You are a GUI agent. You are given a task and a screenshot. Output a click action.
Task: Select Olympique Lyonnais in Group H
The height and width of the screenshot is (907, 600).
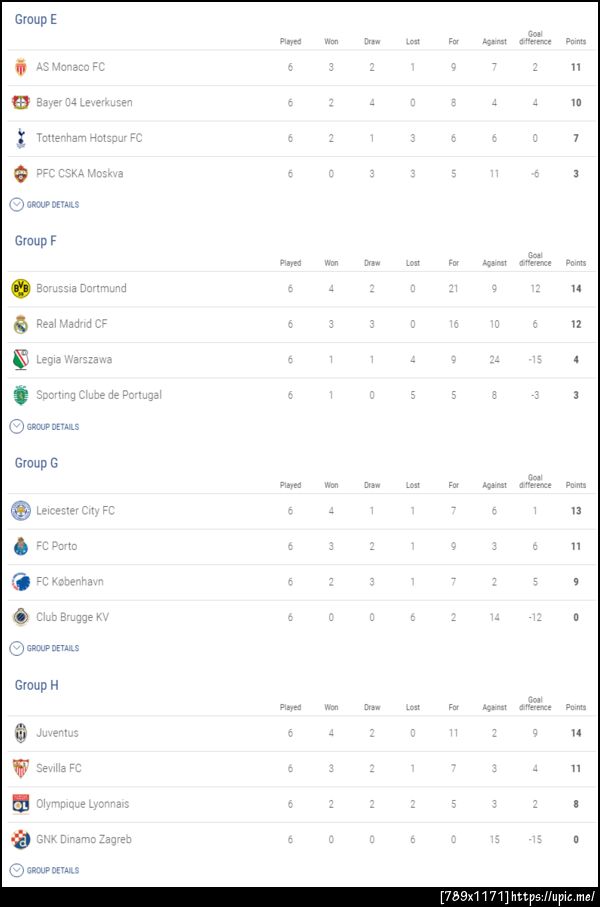[x=82, y=804]
